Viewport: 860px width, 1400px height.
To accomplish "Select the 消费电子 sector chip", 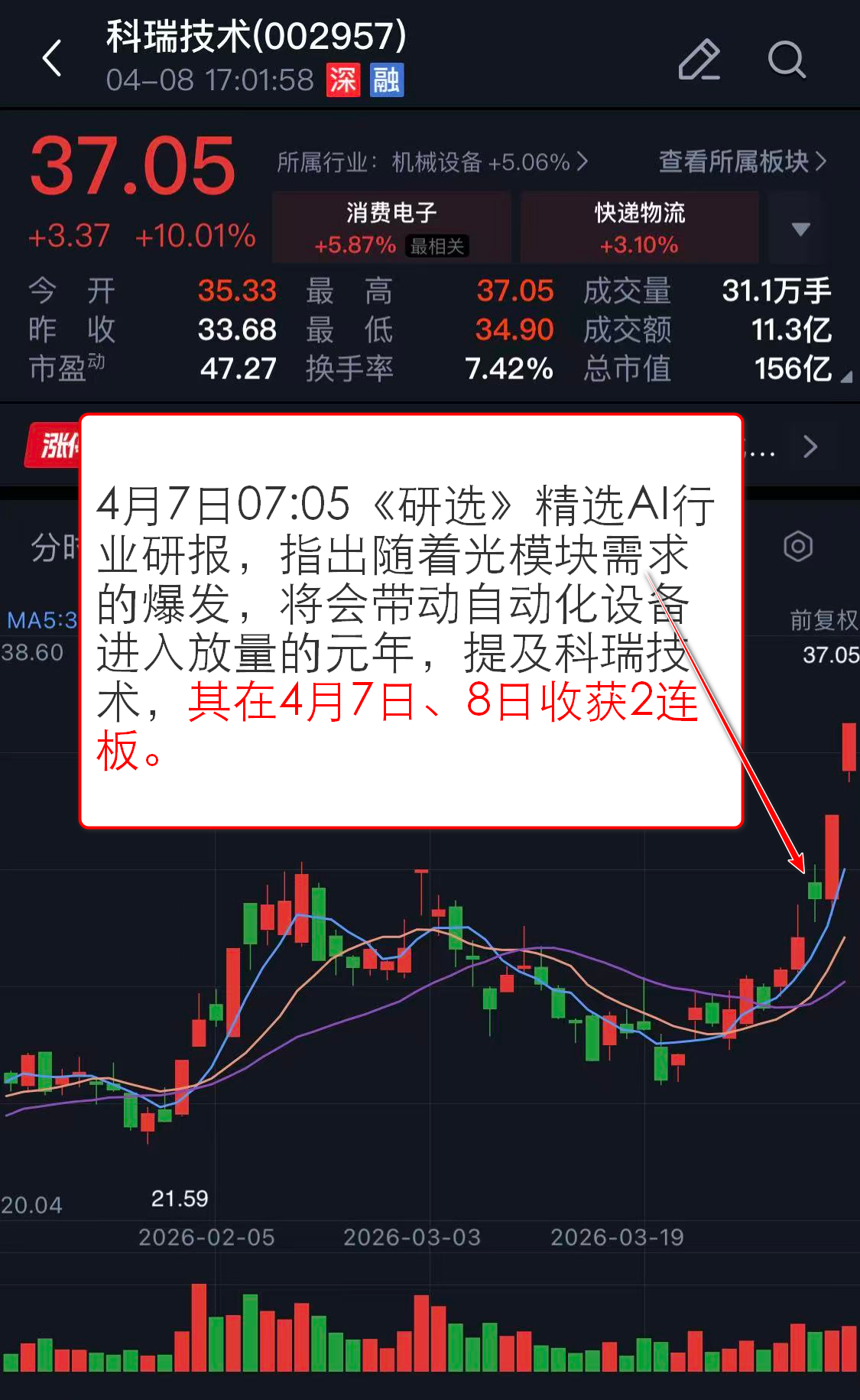I will [391, 228].
